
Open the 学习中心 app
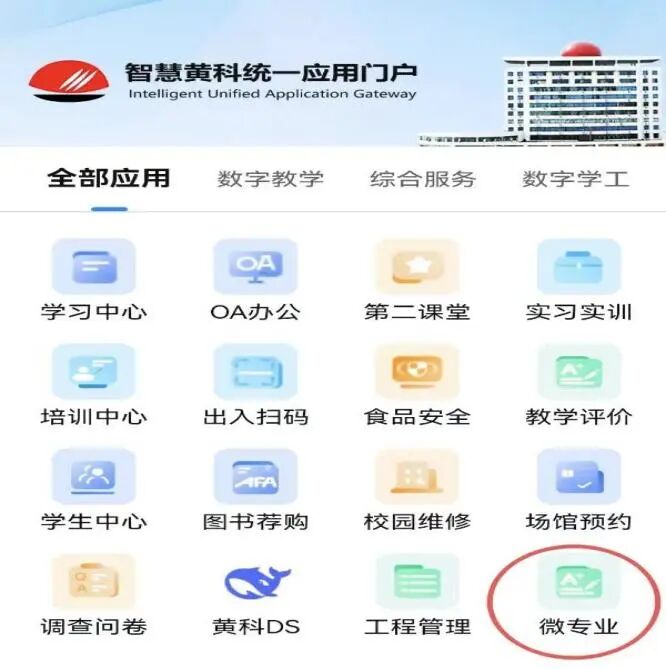(93, 267)
